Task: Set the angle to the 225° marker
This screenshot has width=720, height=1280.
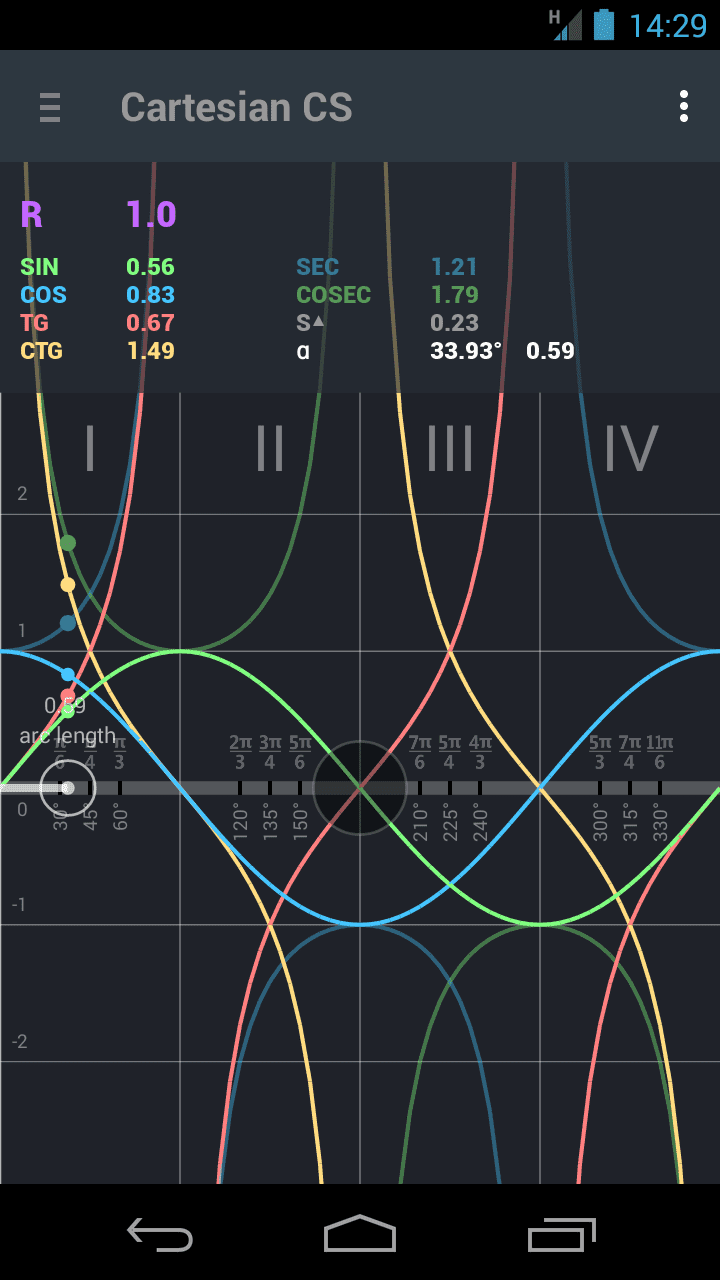Action: (450, 788)
